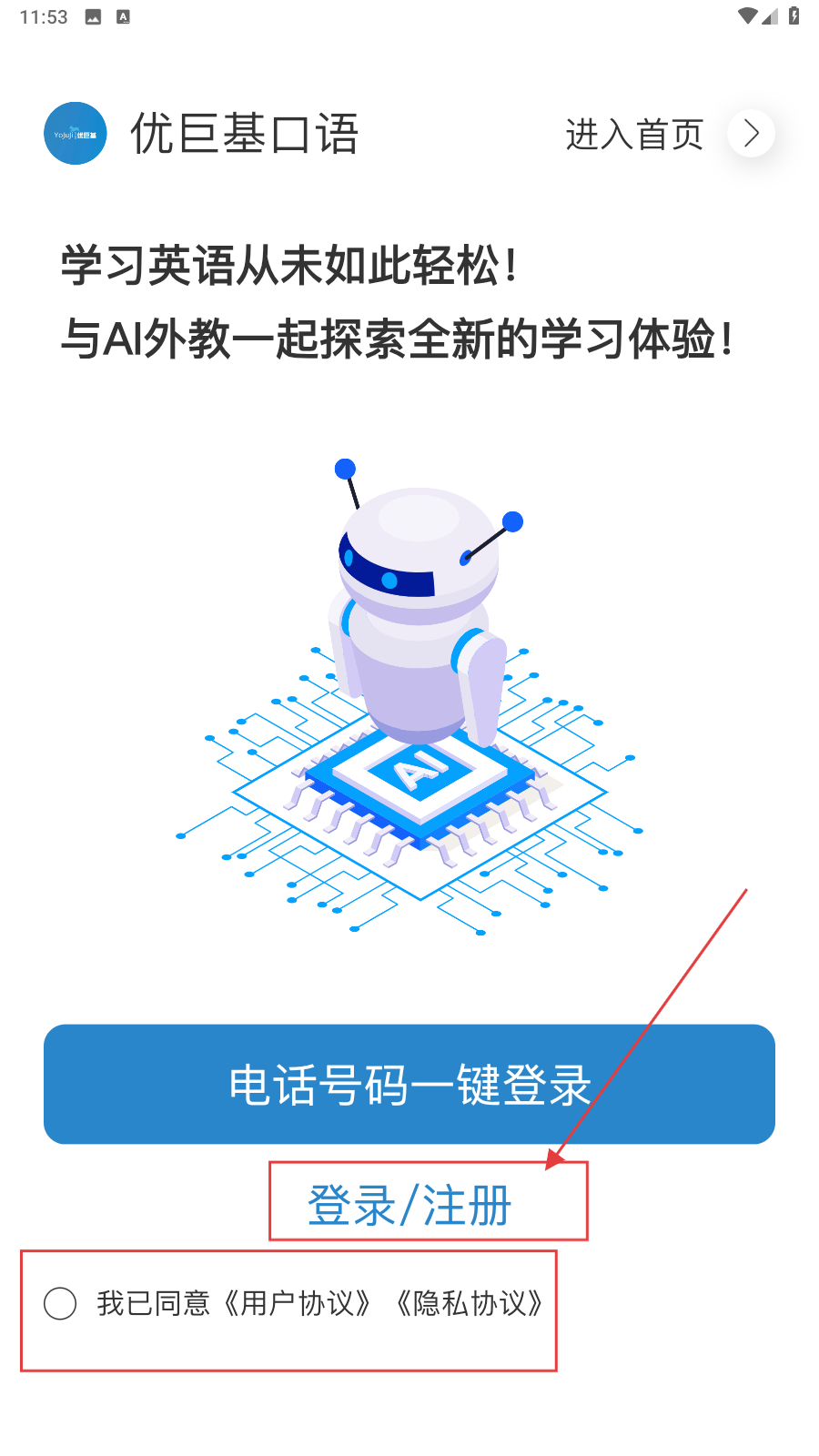Screen dimensions: 819x1456
Task: Tap 电话号码一键登录 button
Action: pos(409,1084)
